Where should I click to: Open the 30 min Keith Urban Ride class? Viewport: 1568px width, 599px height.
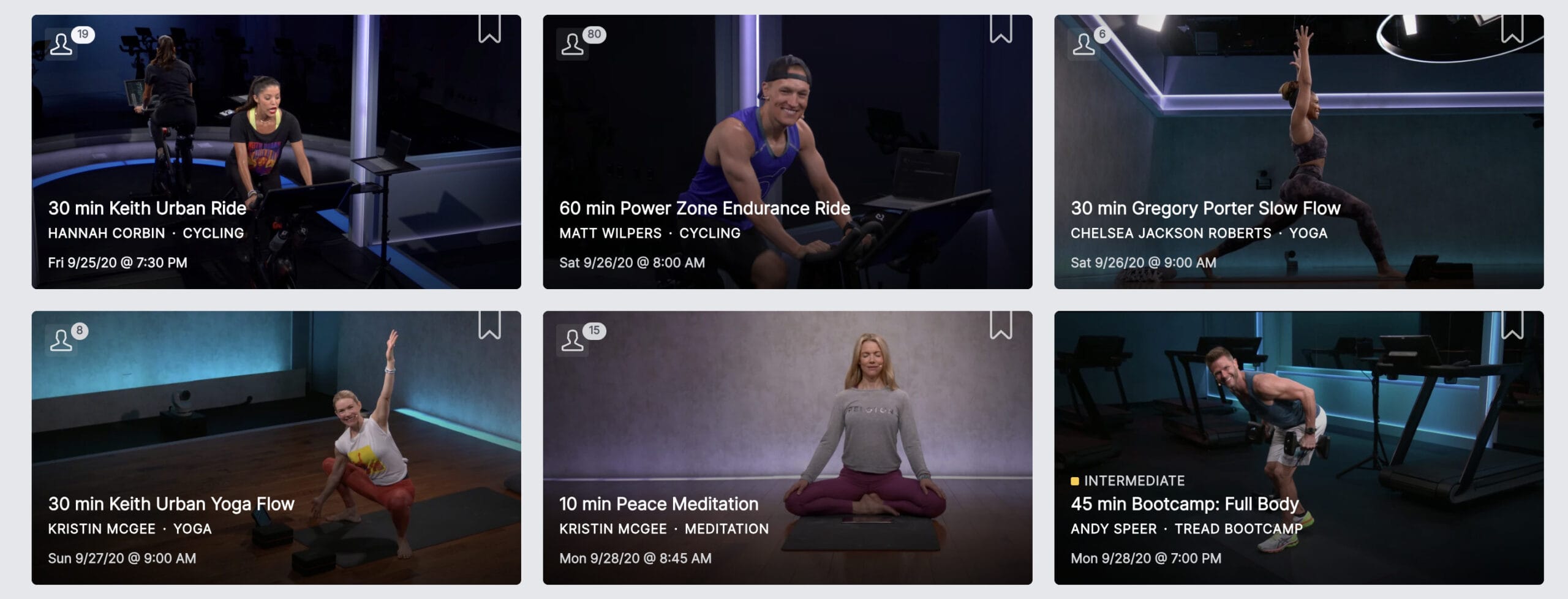point(147,209)
